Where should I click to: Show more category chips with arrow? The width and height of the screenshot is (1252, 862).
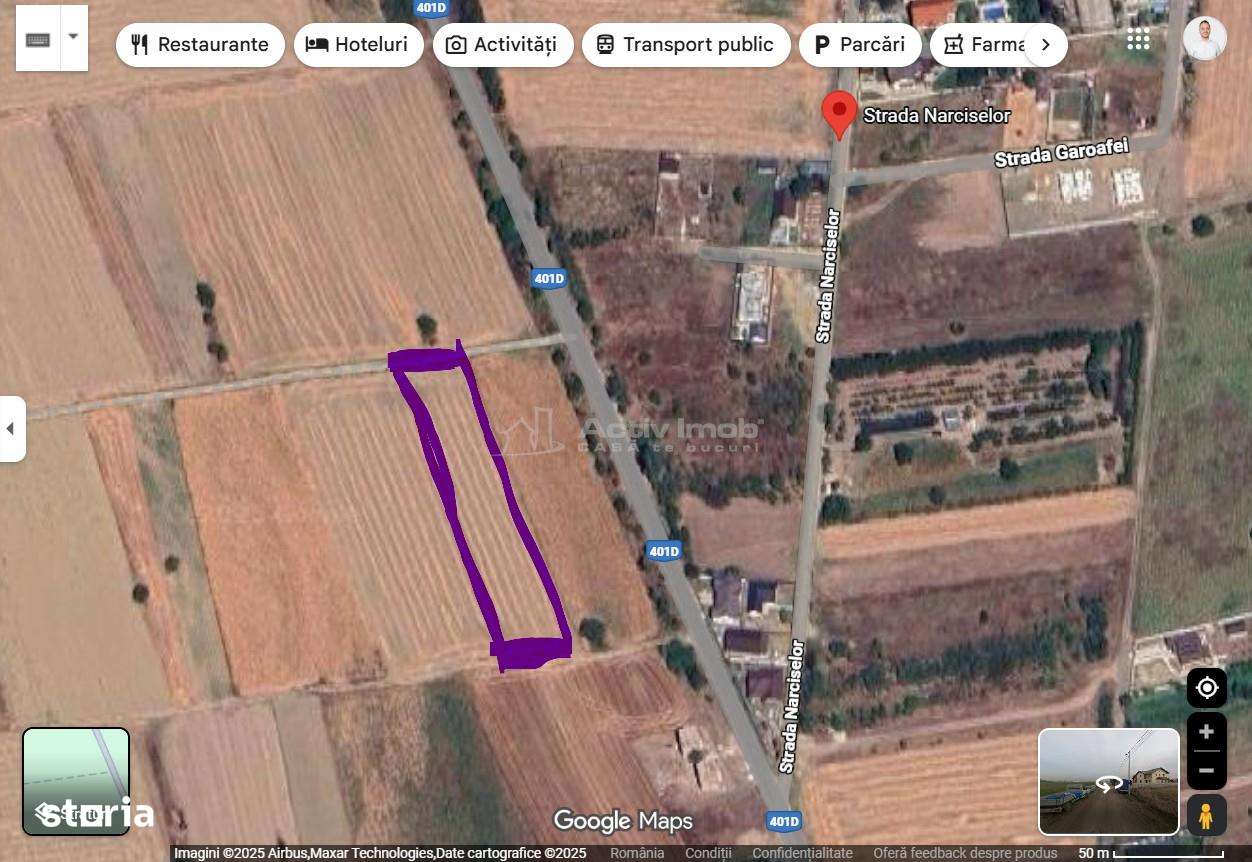coord(1045,45)
